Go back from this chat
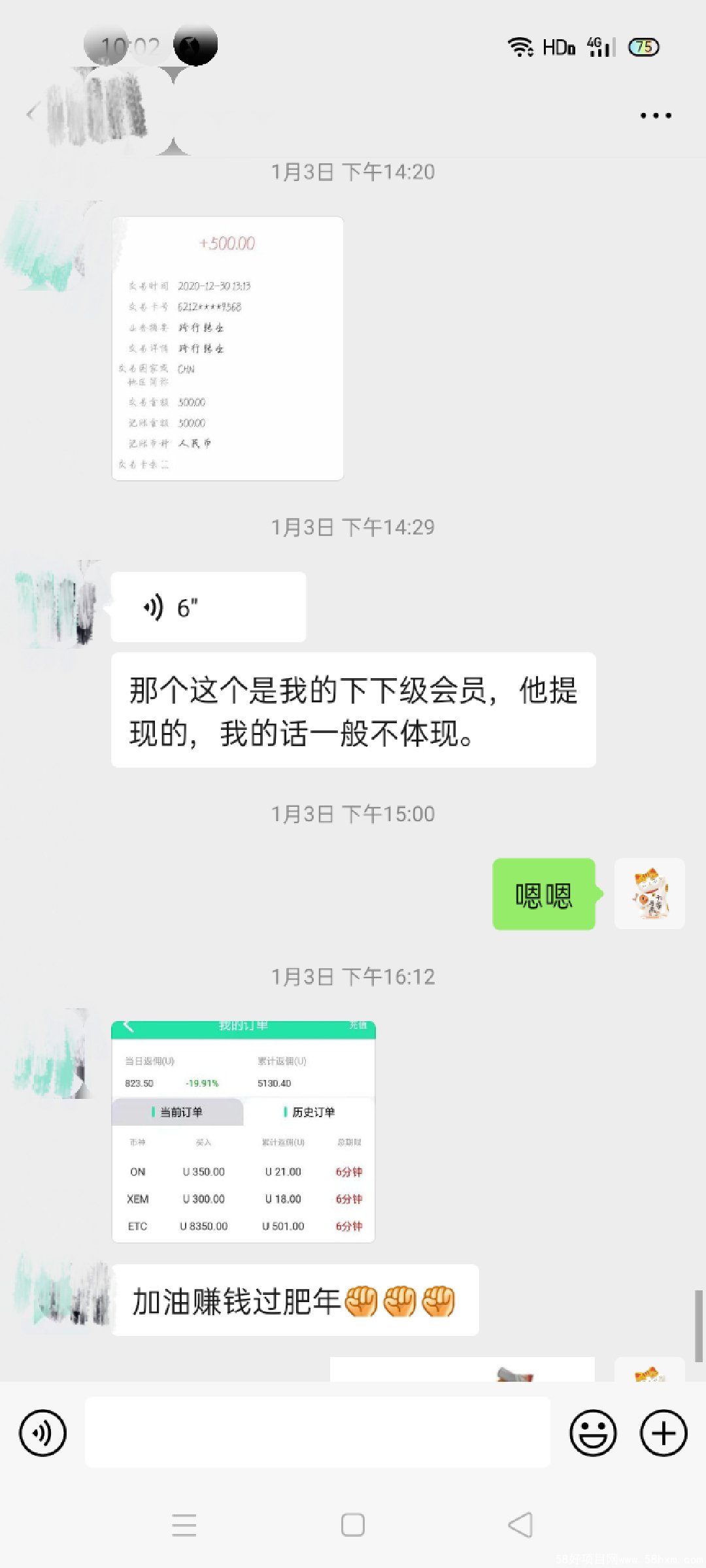Viewport: 706px width, 1568px height. click(x=31, y=114)
